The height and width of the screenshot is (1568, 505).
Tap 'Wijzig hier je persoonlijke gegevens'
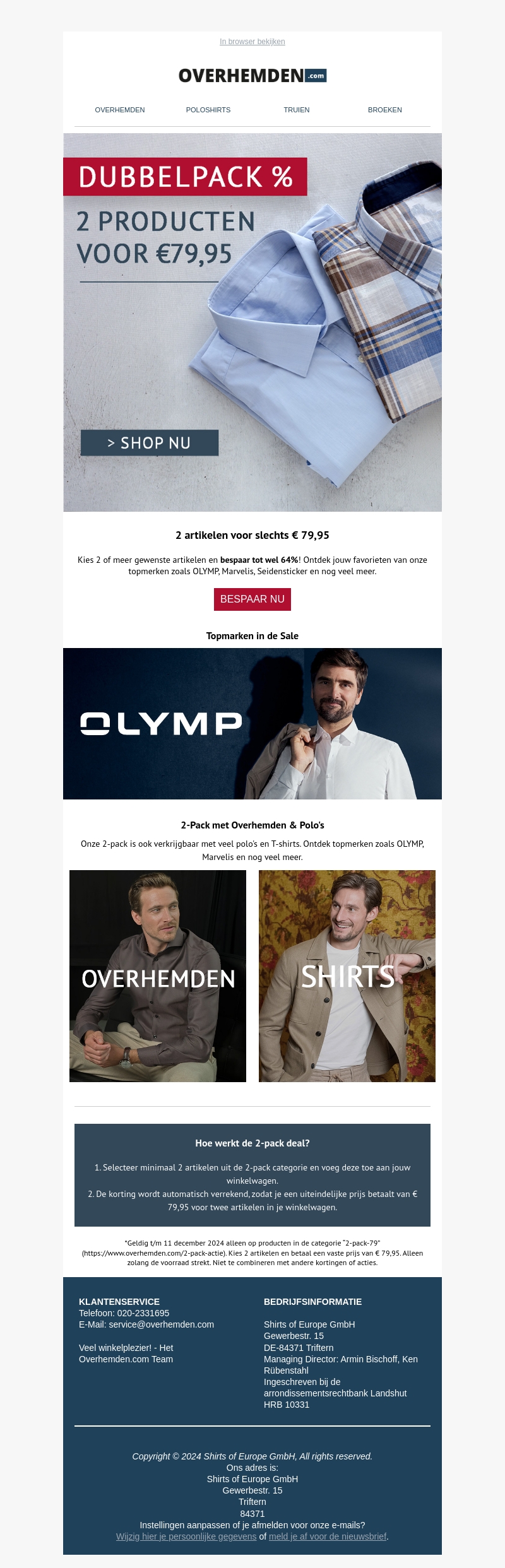coord(186,1536)
